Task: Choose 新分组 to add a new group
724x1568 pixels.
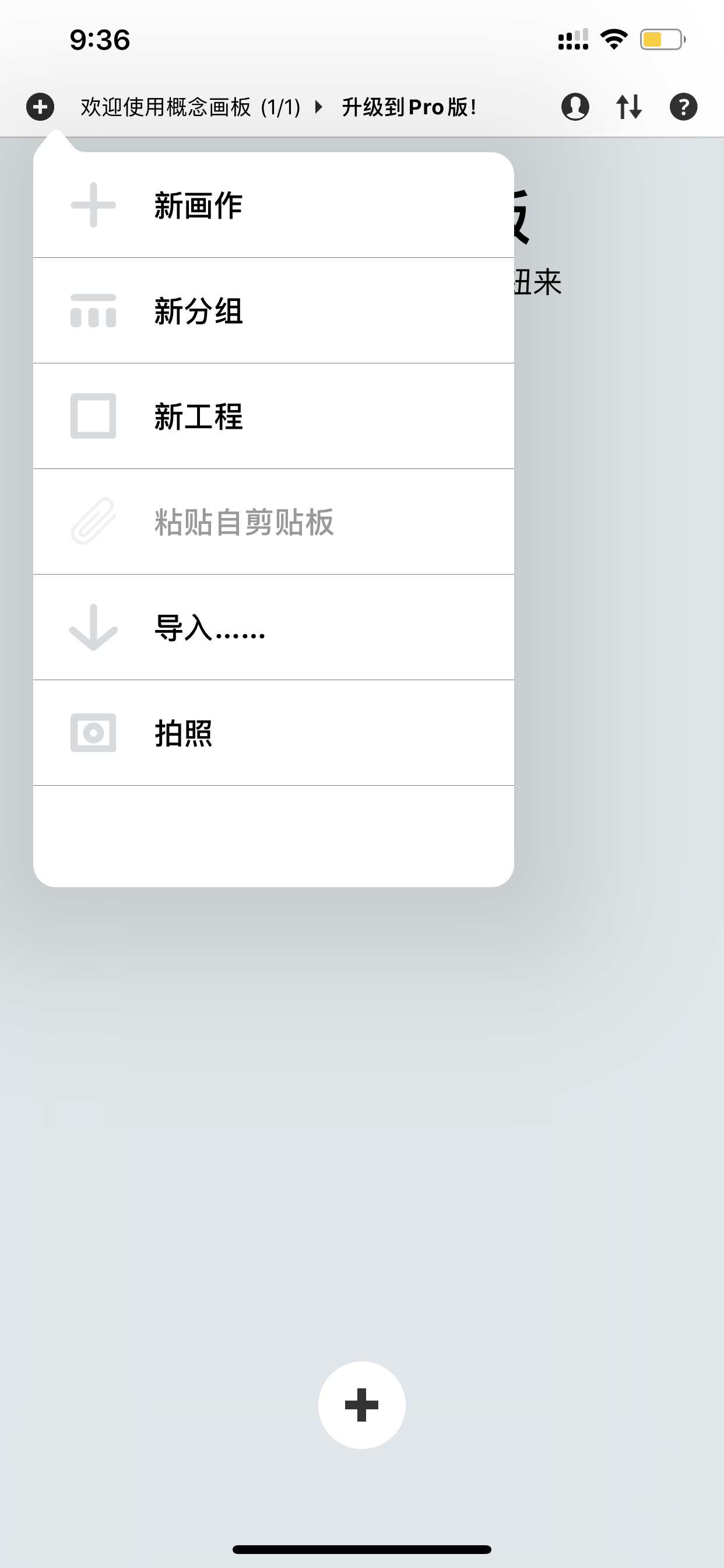Action: [273, 310]
